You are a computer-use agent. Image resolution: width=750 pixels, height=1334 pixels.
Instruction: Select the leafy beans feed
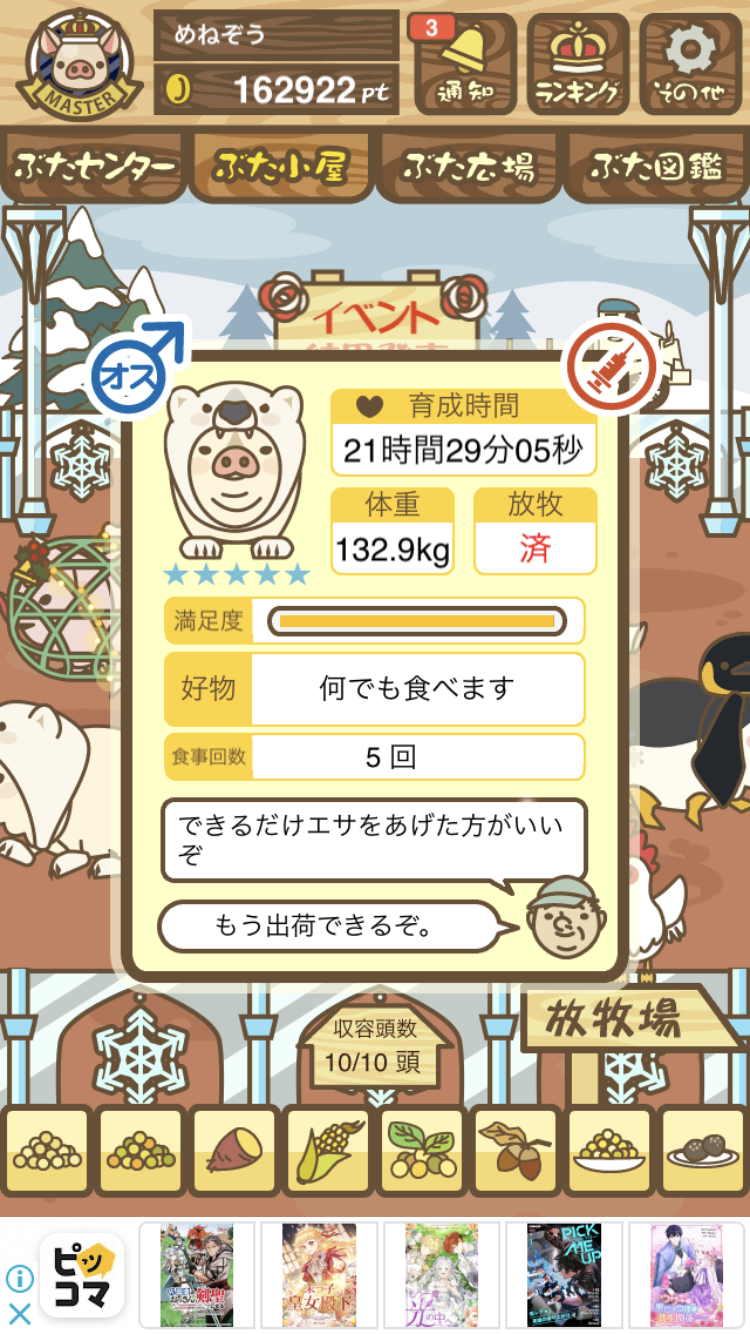422,1151
